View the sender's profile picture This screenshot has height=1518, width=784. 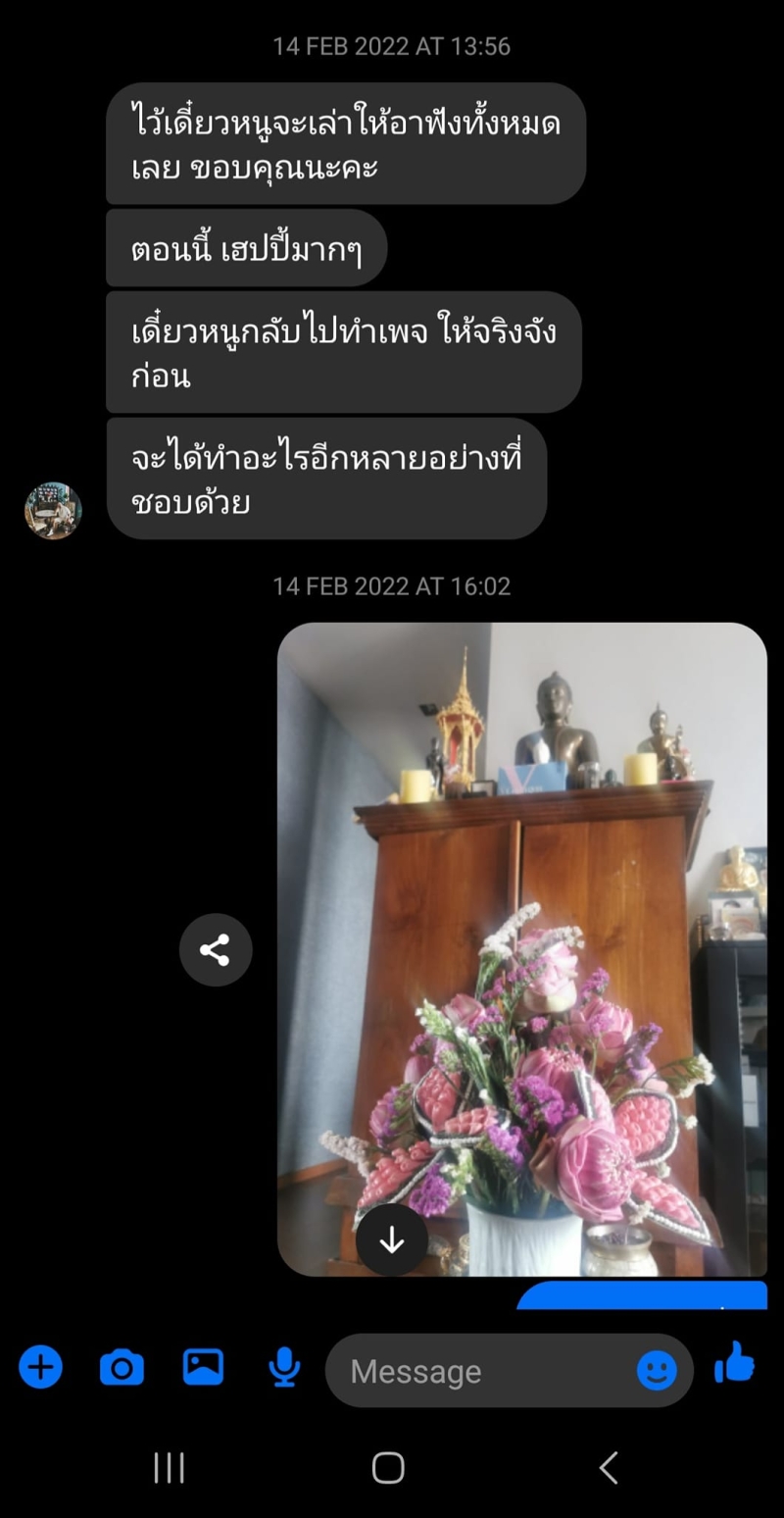click(53, 510)
